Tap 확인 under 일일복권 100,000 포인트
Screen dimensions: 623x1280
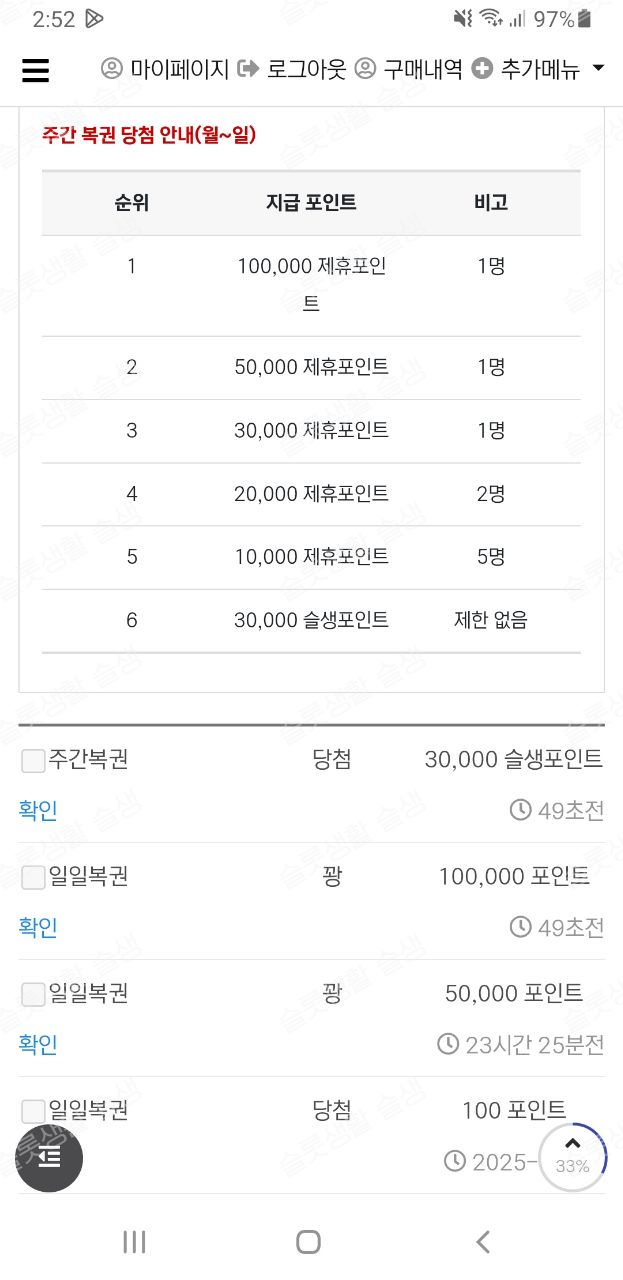click(38, 927)
